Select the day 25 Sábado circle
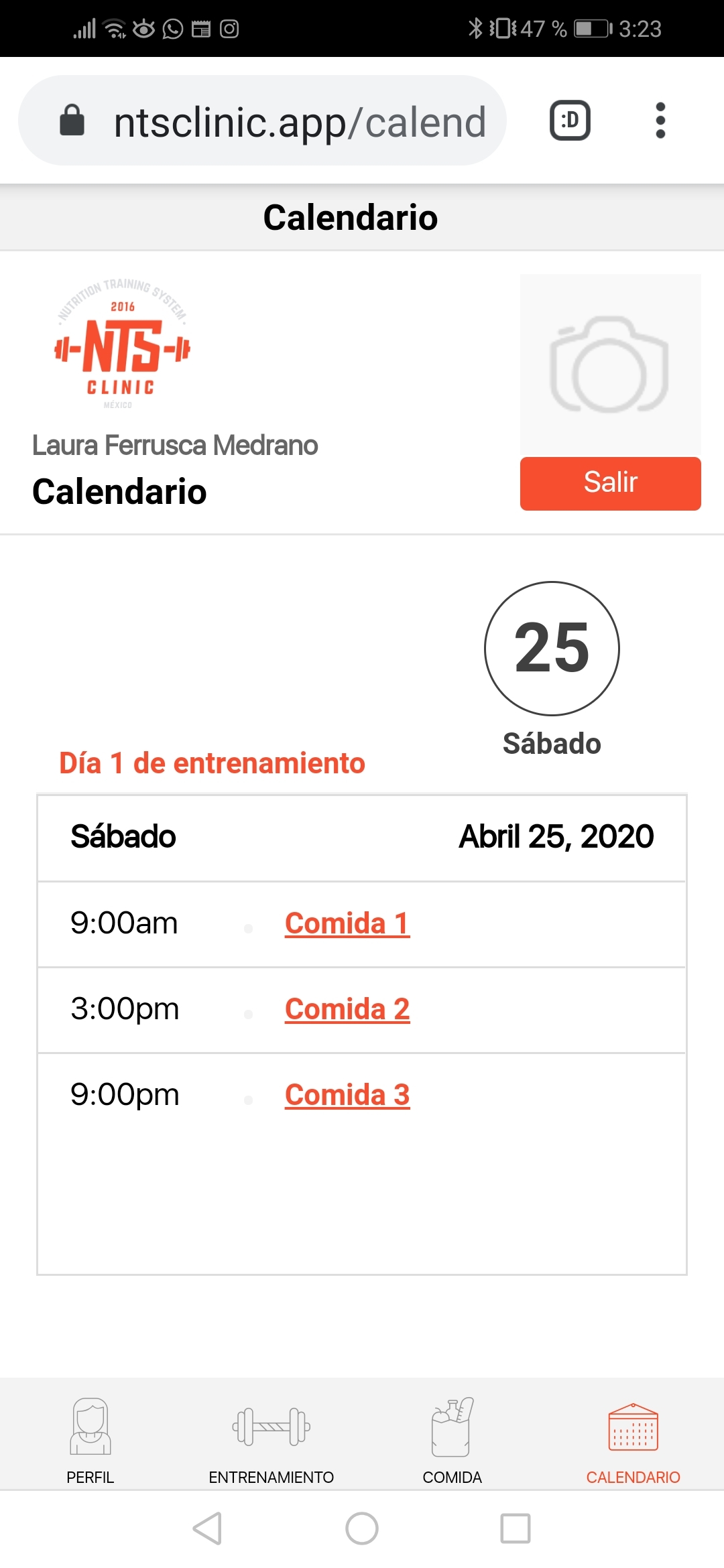 (552, 648)
